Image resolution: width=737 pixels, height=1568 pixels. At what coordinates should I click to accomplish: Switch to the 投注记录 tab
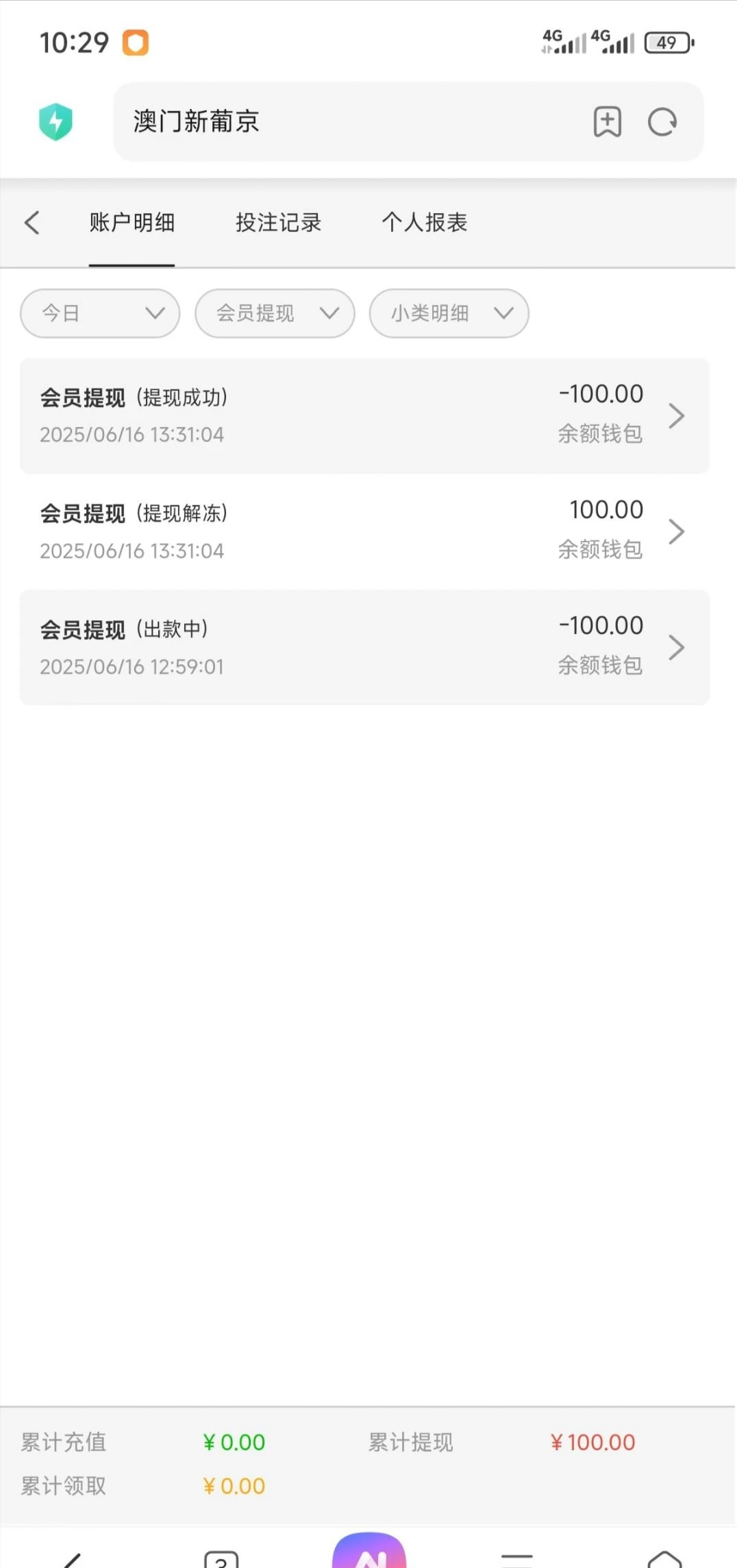click(278, 223)
